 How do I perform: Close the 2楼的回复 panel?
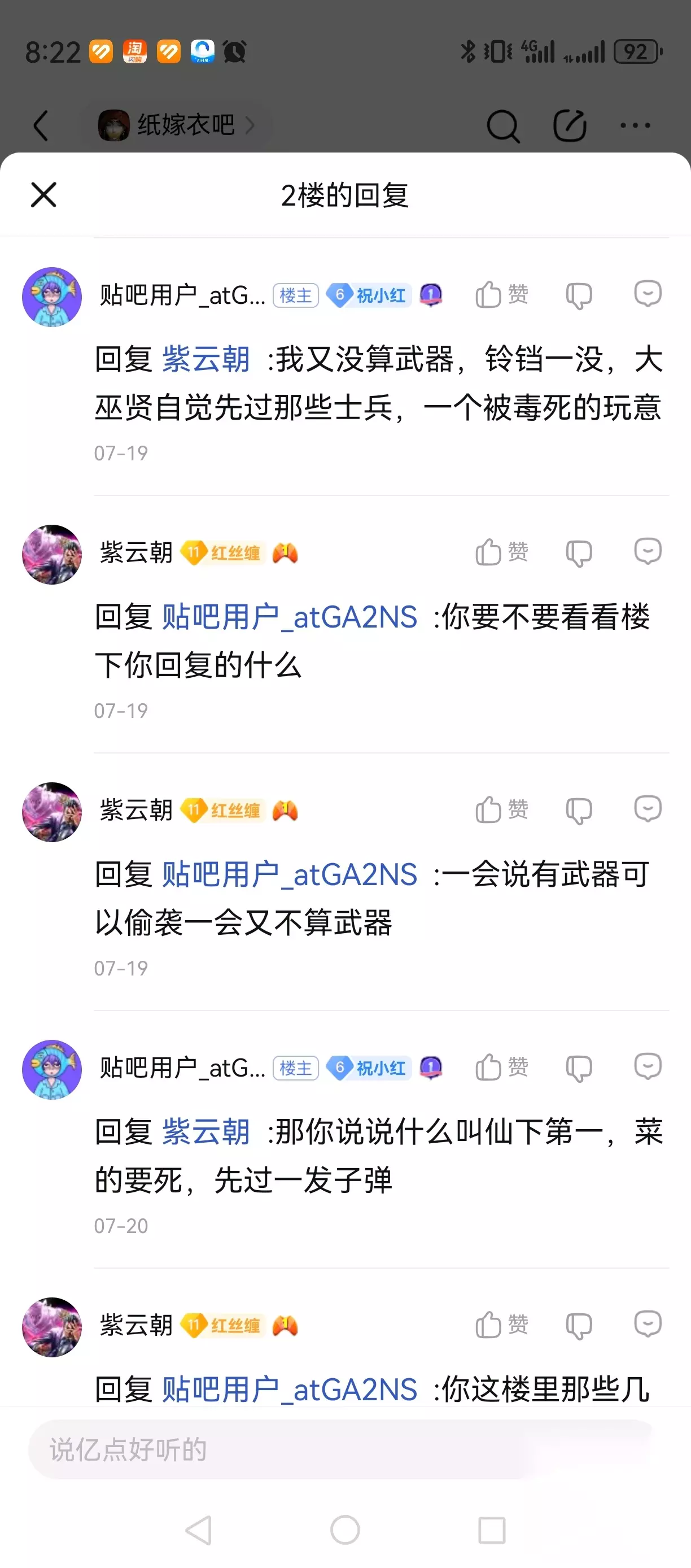[43, 195]
